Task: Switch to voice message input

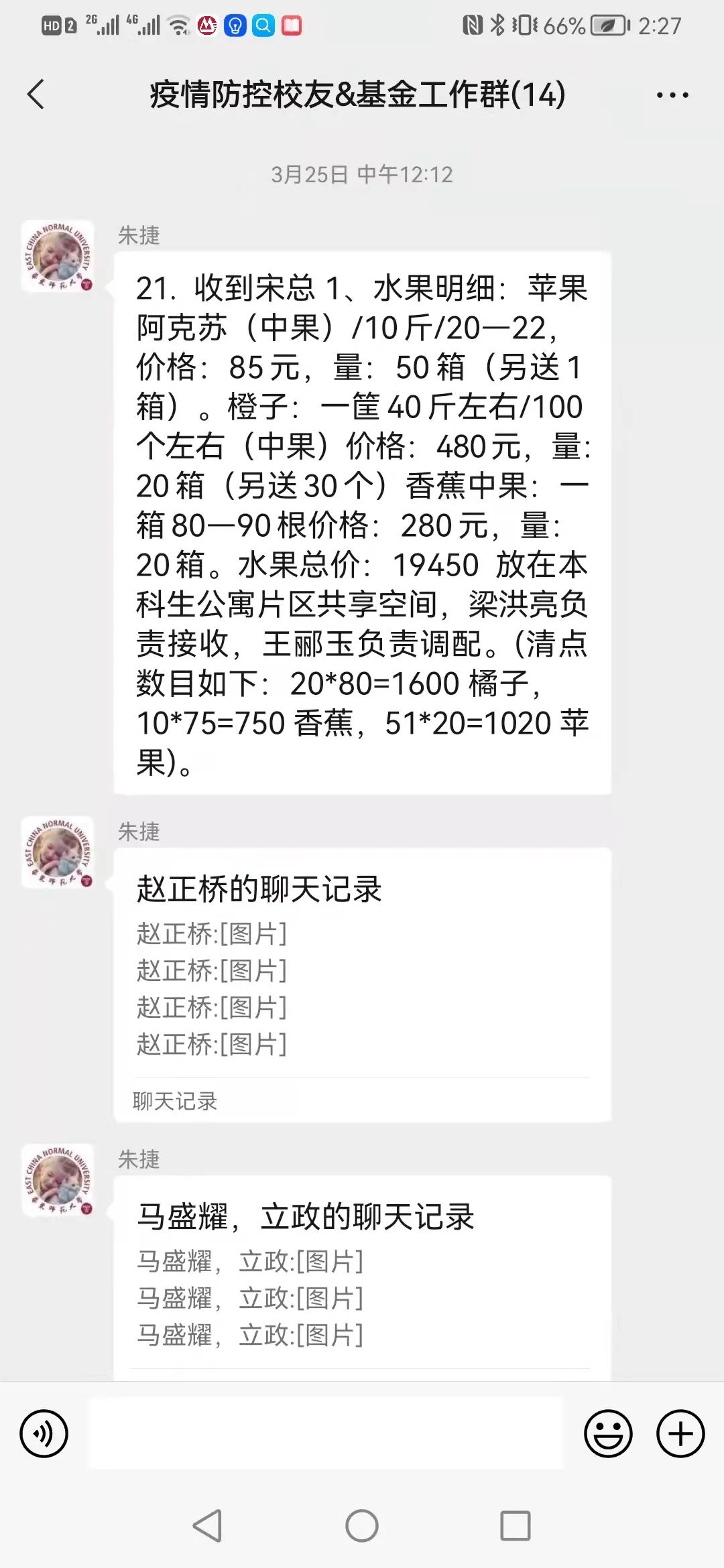Action: tap(44, 1433)
